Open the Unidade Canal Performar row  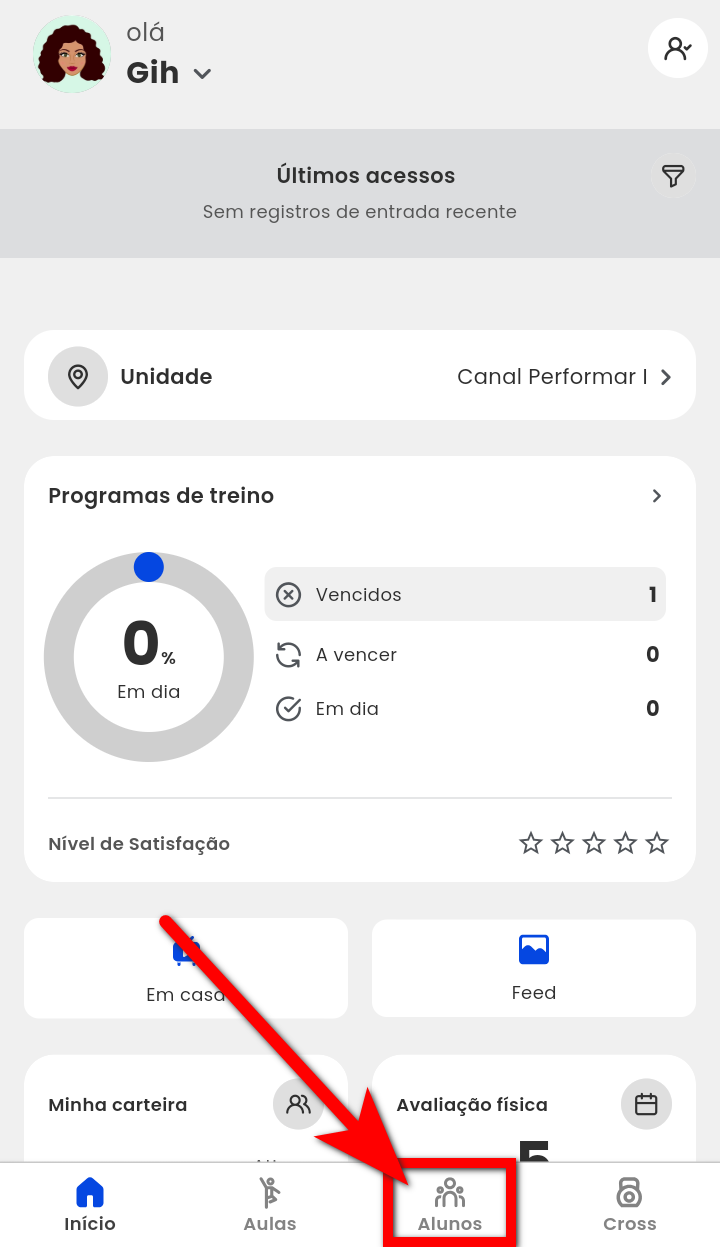(360, 376)
